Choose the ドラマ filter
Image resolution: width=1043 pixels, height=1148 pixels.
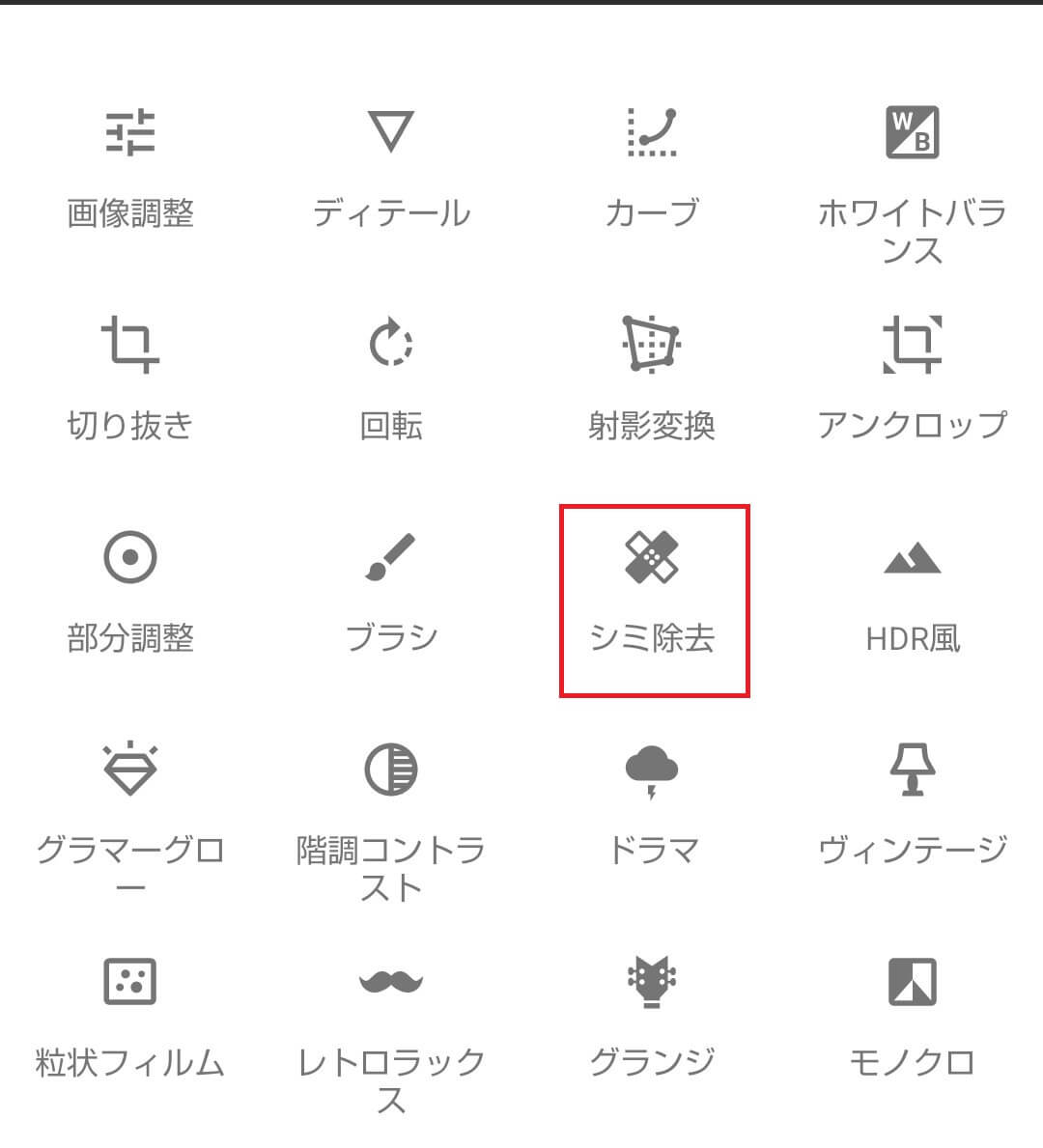pyautogui.click(x=652, y=803)
